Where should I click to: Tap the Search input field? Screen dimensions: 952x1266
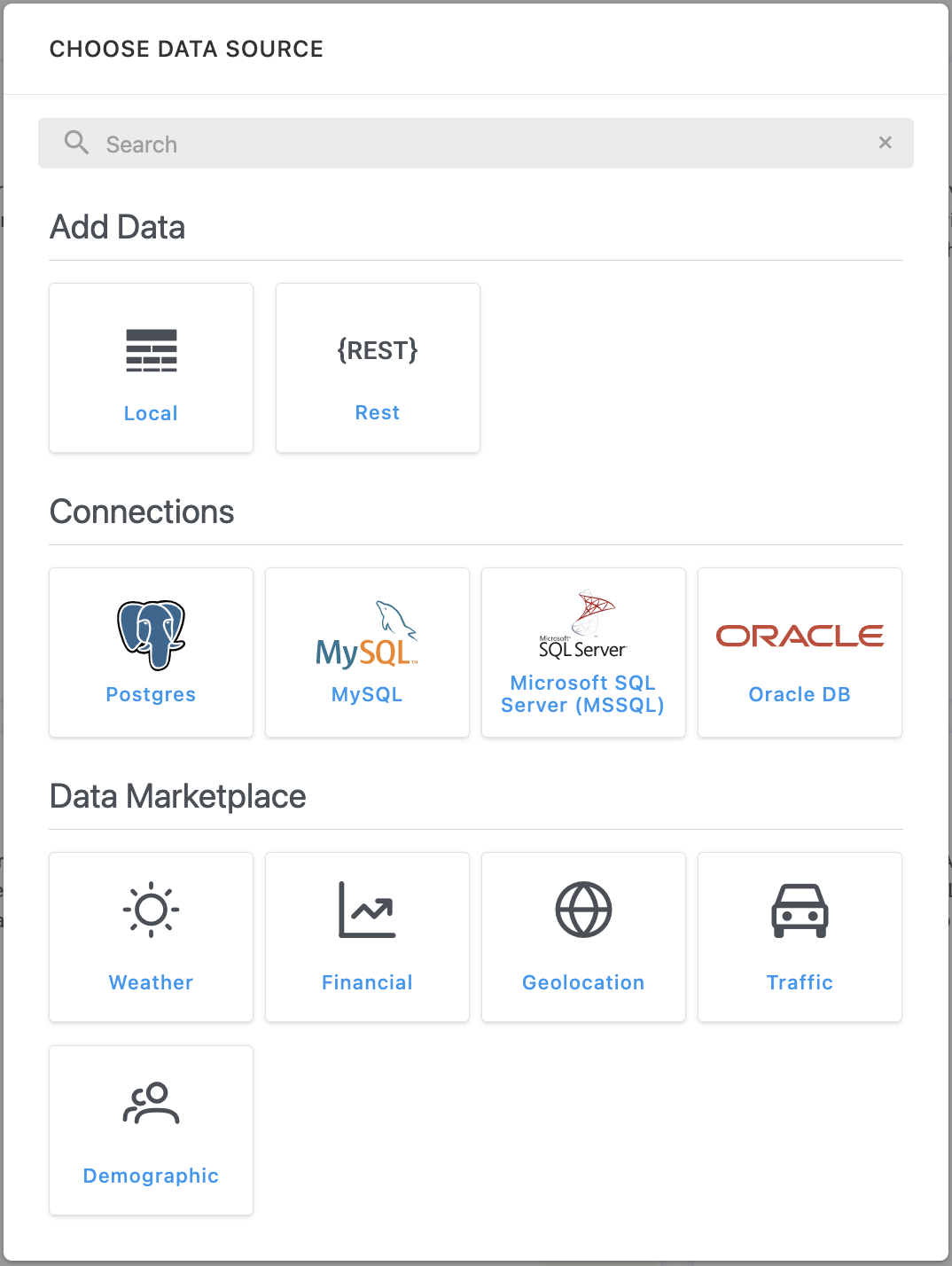coord(479,144)
